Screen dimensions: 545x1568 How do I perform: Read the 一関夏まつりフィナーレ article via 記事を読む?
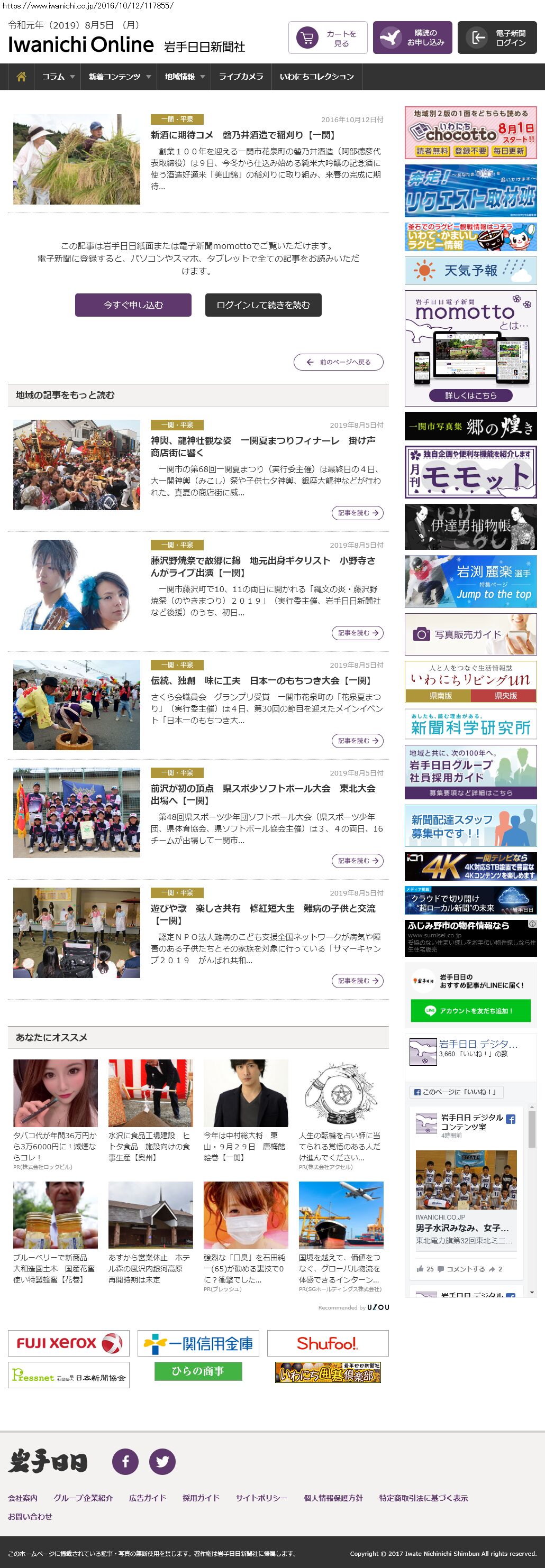click(x=358, y=513)
